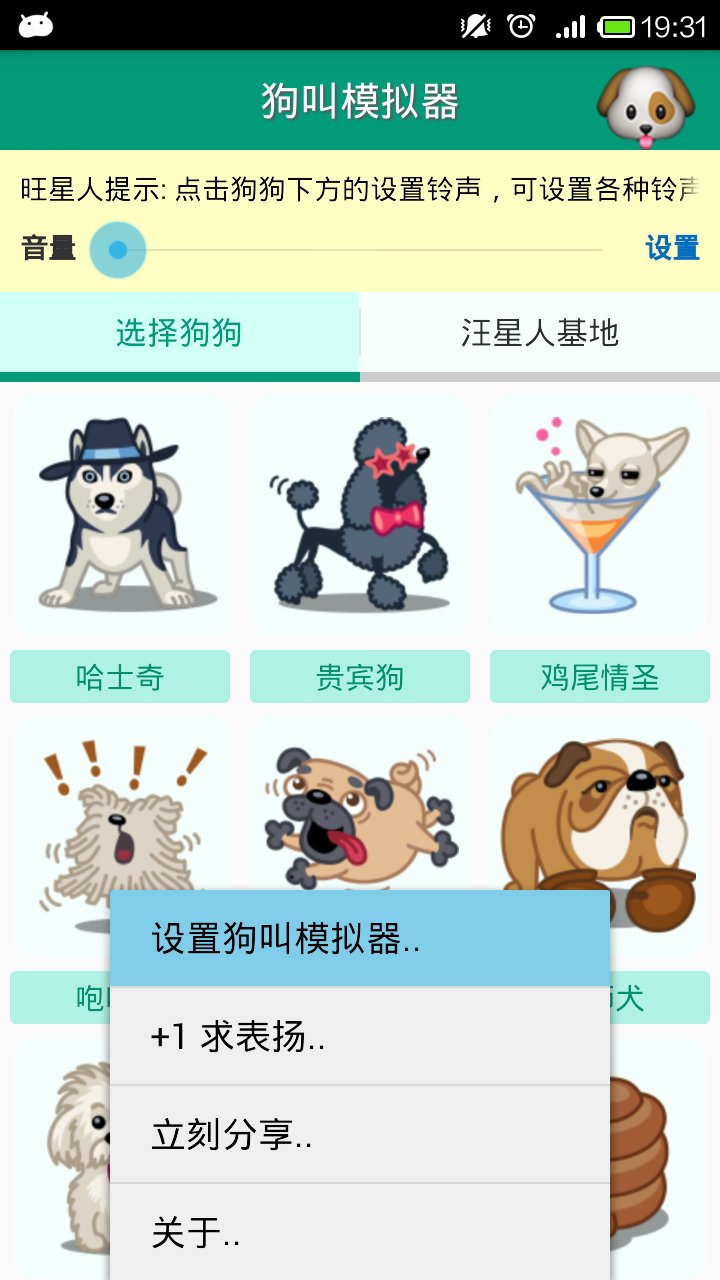Play the husky dog picture
Viewport: 720px width, 1280px height.
point(120,515)
